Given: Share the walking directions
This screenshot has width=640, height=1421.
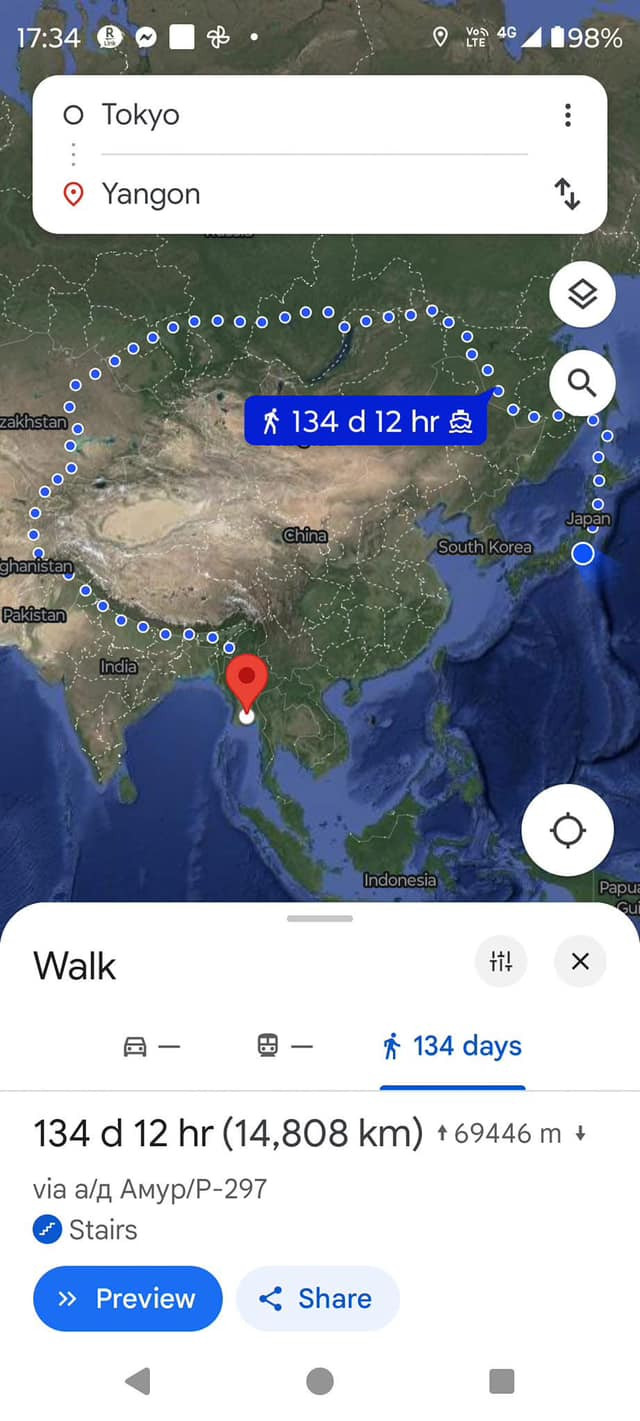Looking at the screenshot, I should pyautogui.click(x=317, y=1298).
